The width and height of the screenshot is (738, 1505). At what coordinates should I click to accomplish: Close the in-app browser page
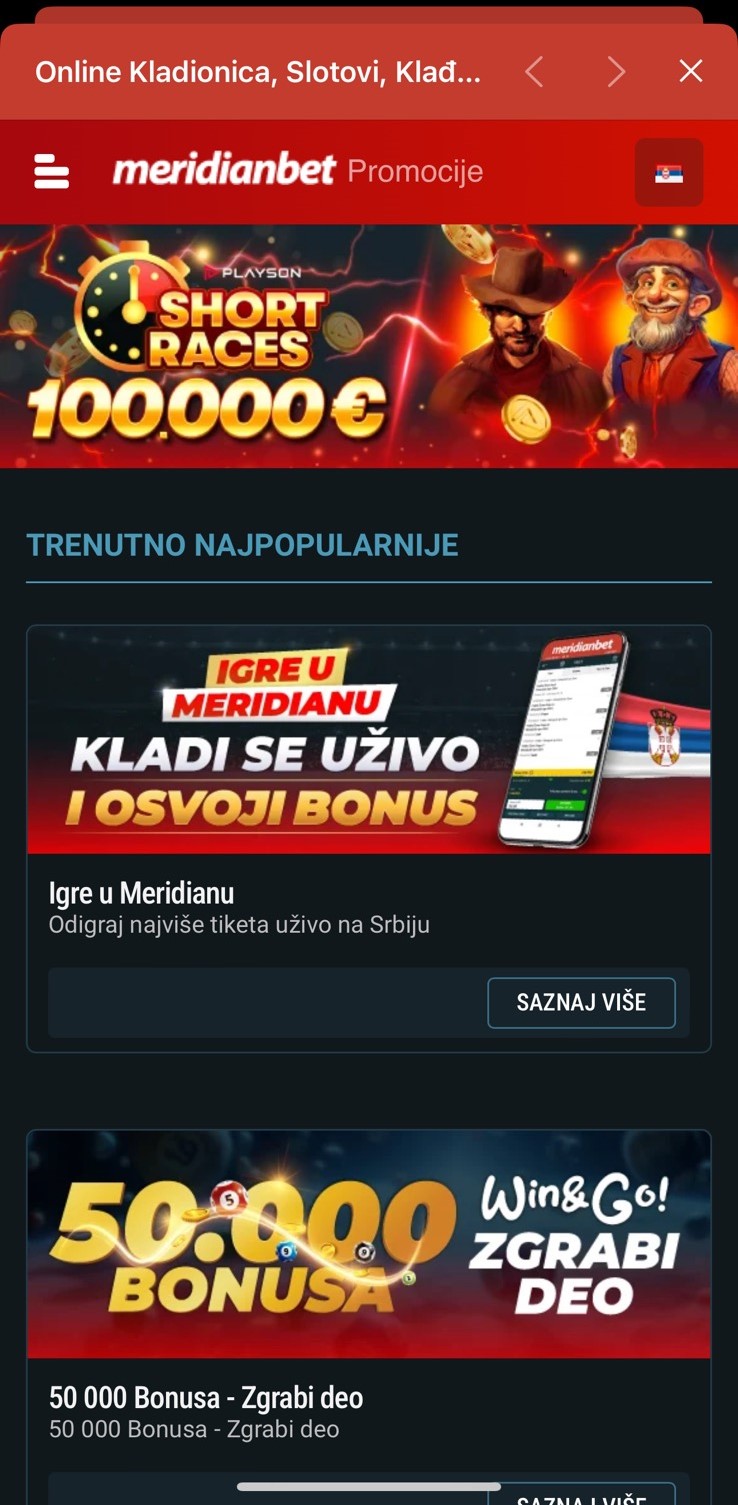(690, 71)
